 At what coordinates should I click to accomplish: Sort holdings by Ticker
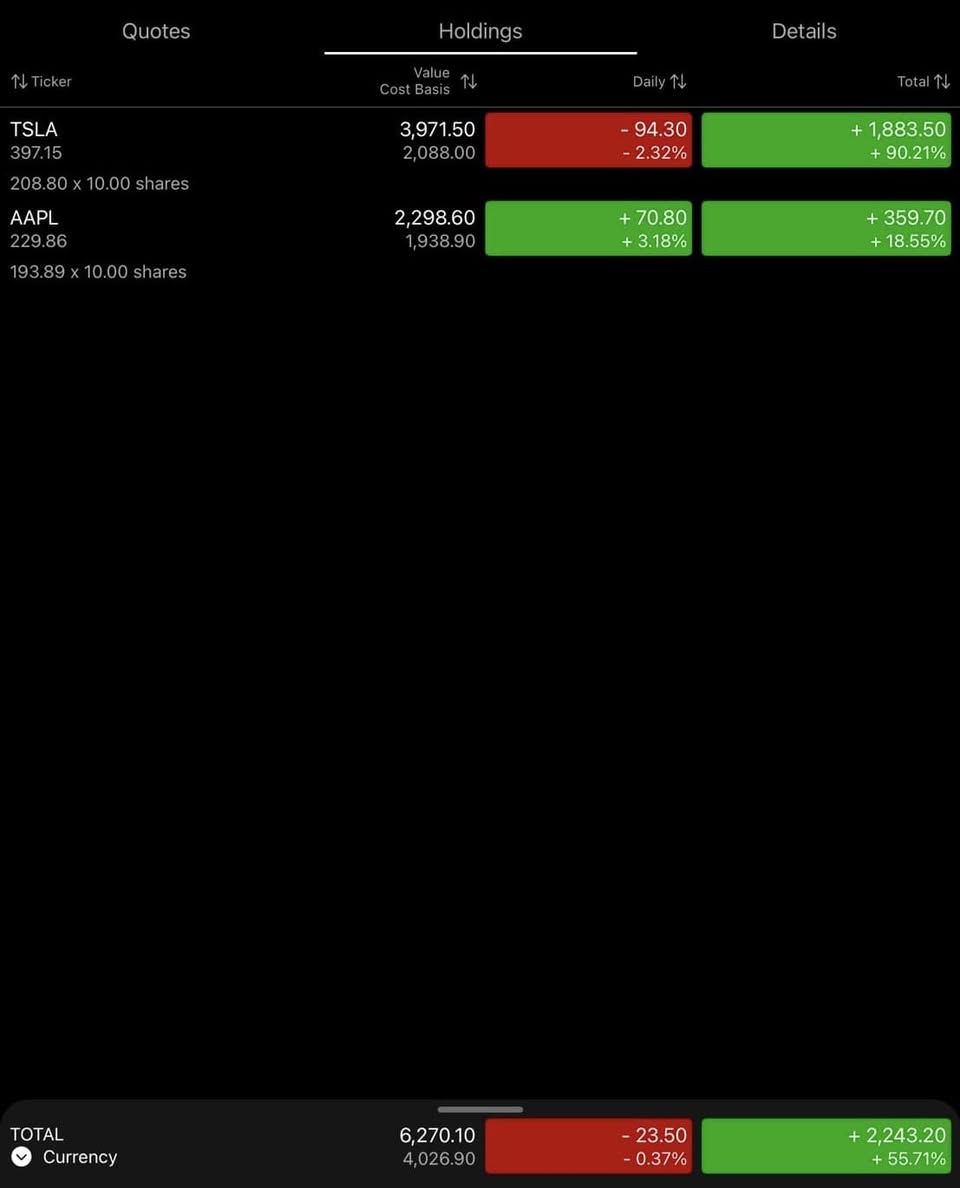[41, 81]
